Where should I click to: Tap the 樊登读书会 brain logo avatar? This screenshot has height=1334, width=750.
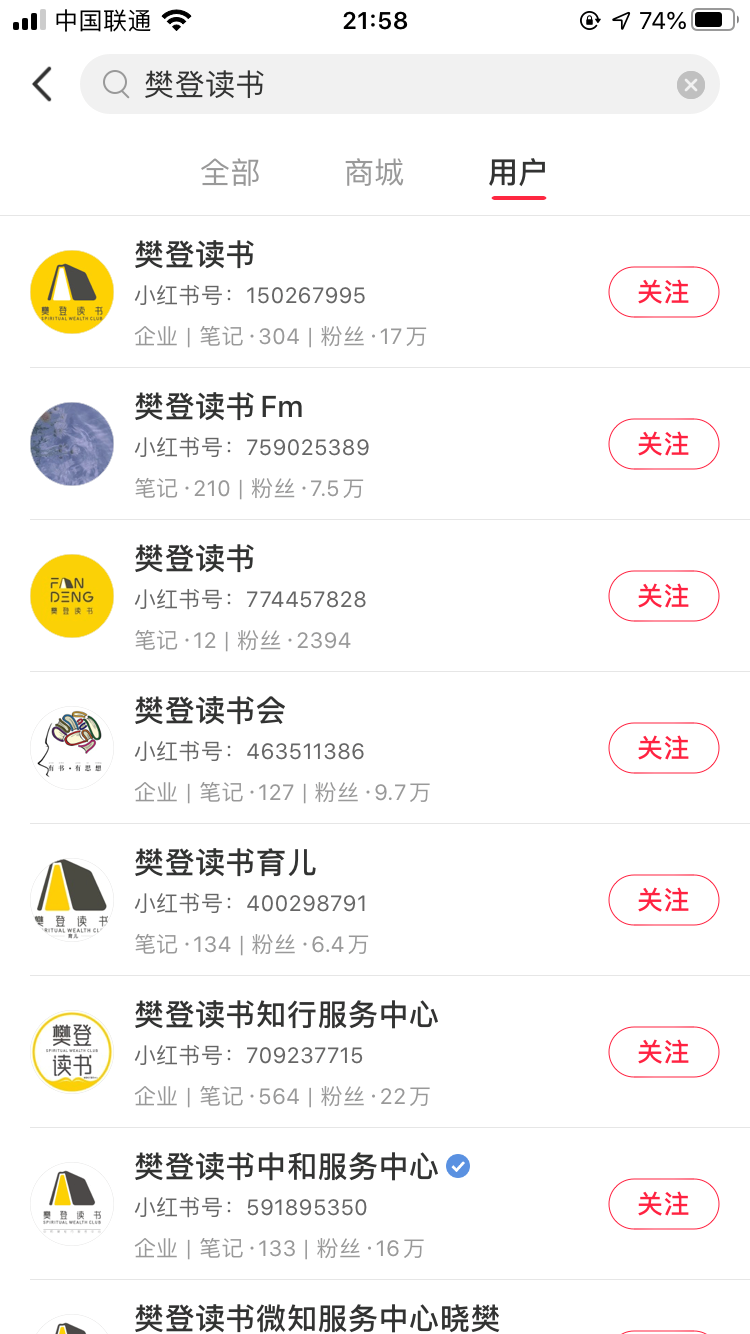tap(72, 748)
